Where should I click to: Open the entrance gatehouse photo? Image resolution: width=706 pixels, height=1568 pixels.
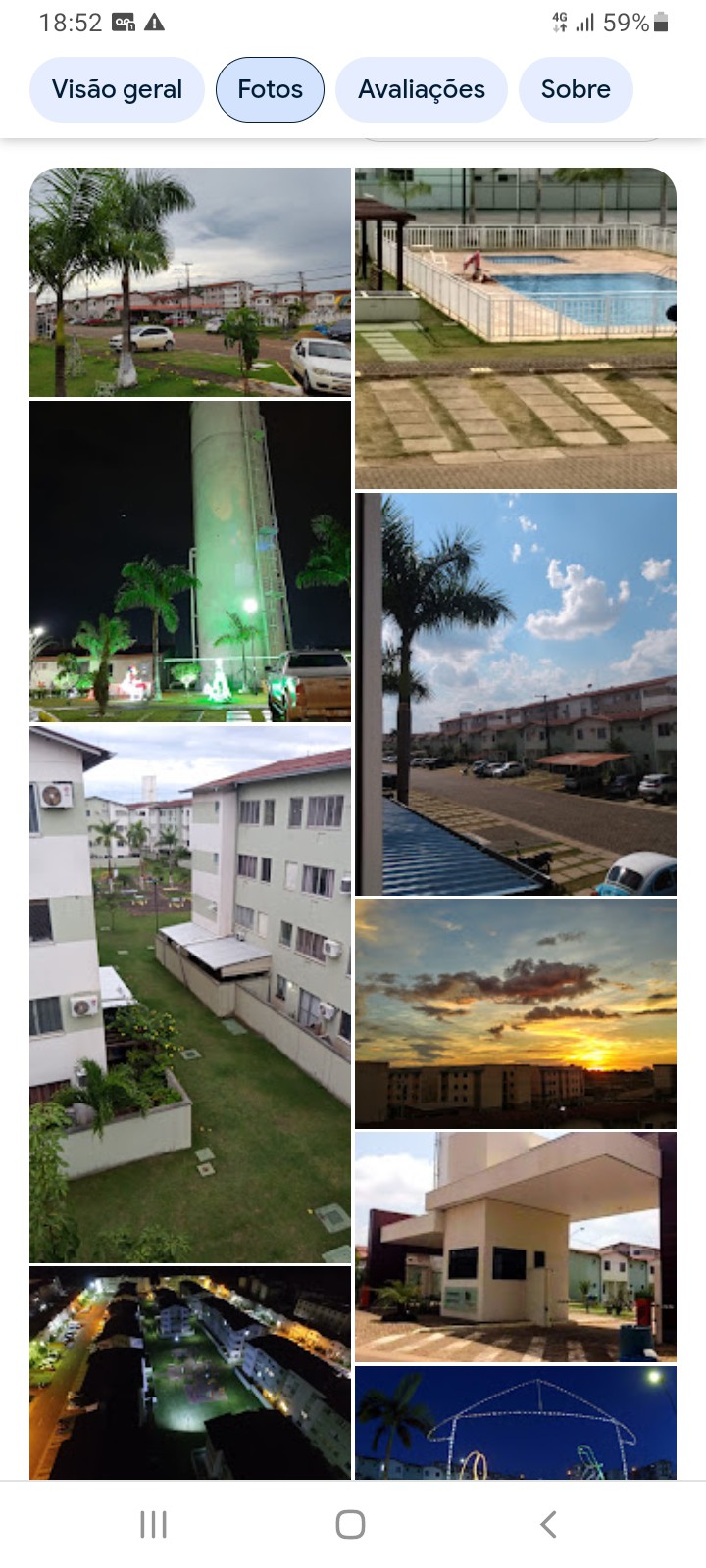click(x=516, y=1247)
